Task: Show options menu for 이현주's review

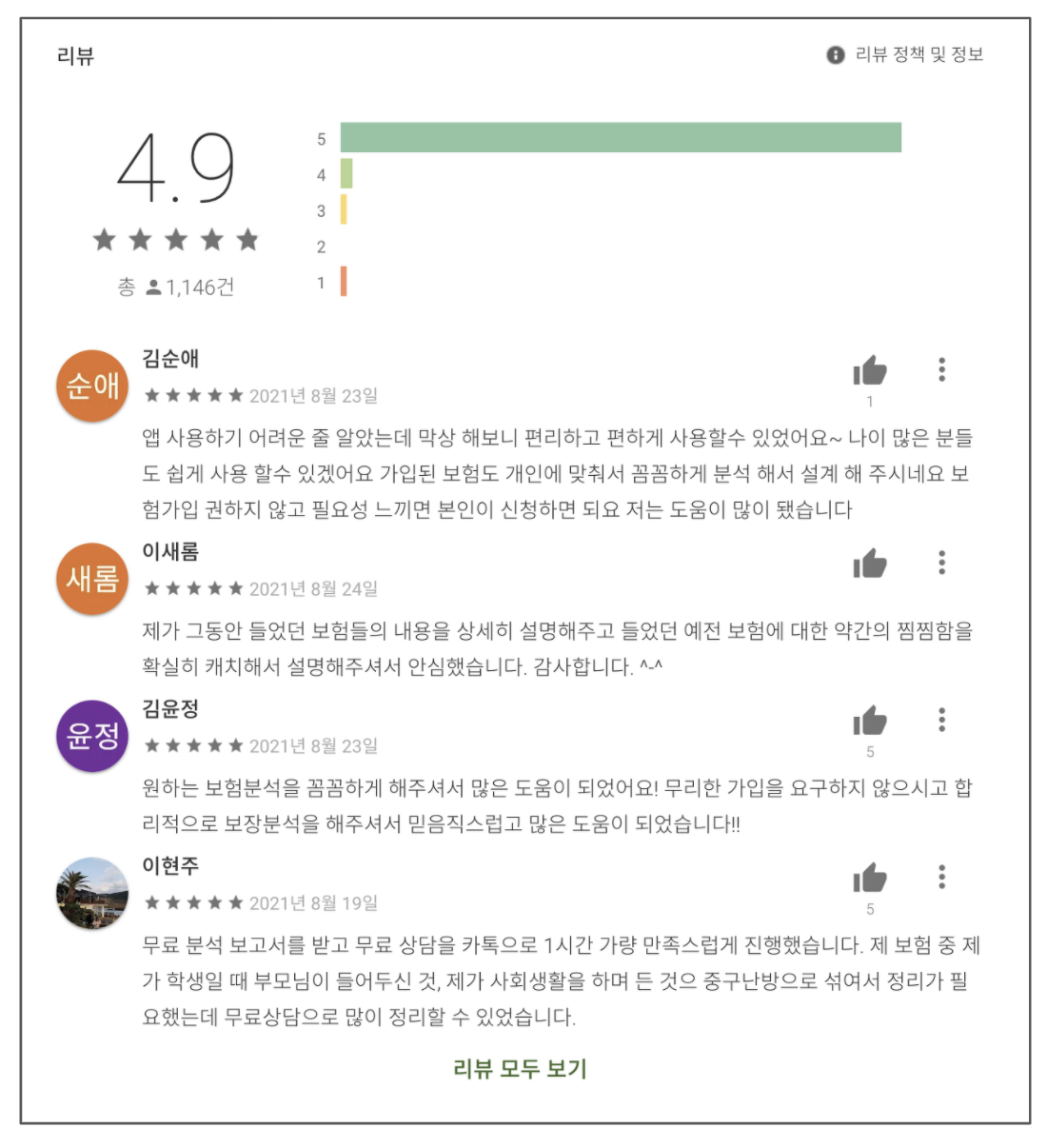Action: [941, 877]
